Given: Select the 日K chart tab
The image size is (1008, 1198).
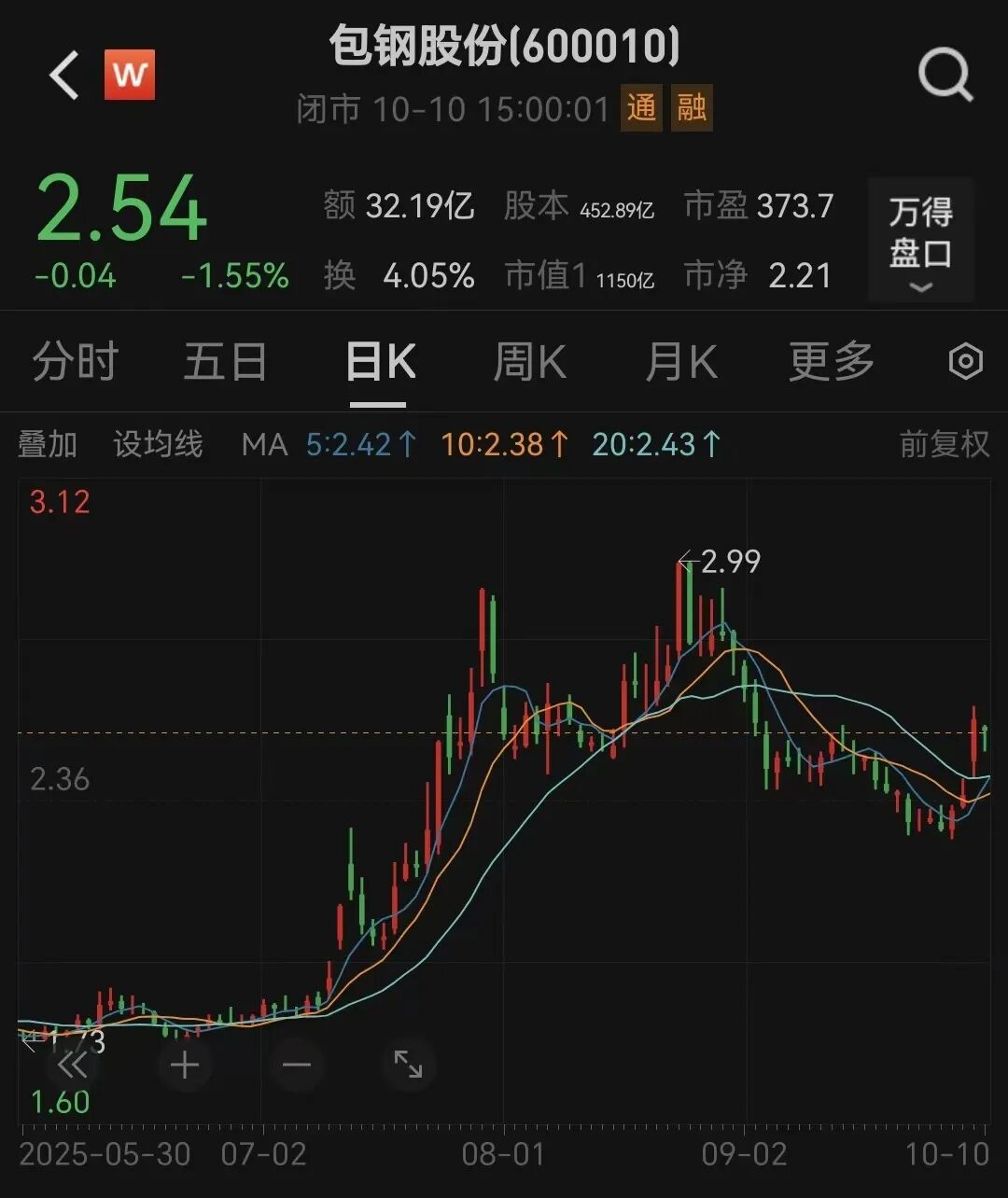Looking at the screenshot, I should pyautogui.click(x=380, y=362).
